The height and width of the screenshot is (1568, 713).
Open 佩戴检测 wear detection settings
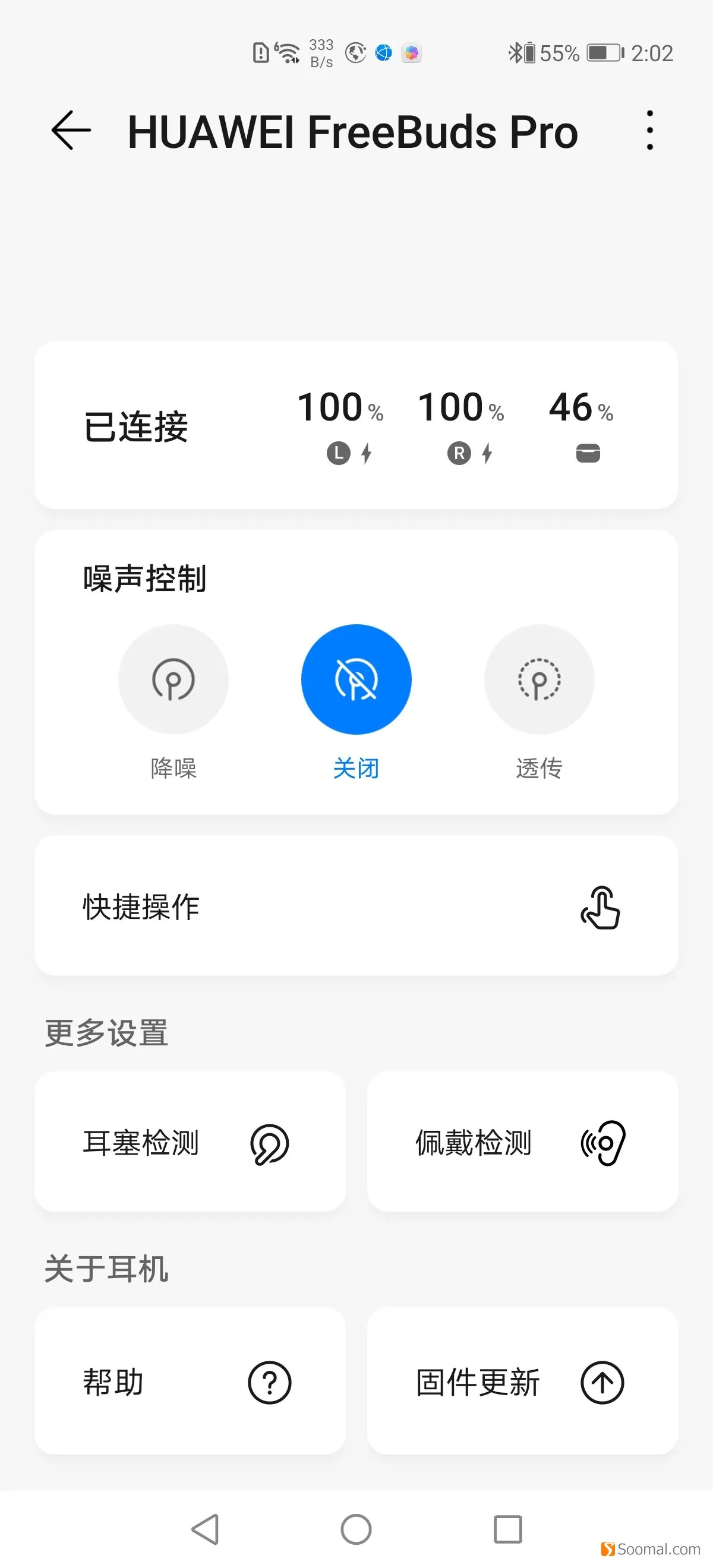tap(522, 1142)
